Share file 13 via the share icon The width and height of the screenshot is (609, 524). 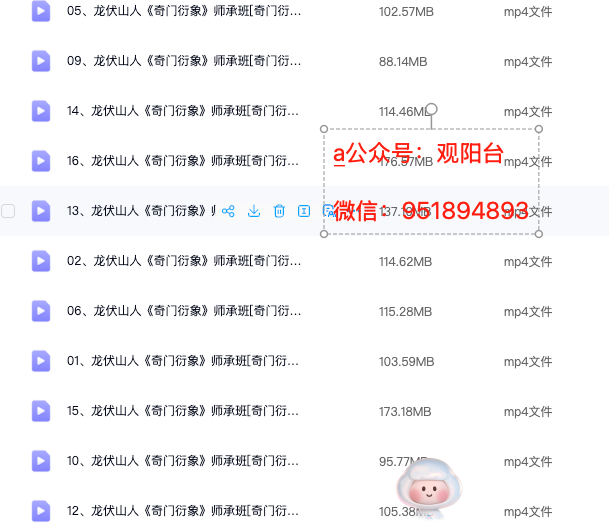pos(229,211)
